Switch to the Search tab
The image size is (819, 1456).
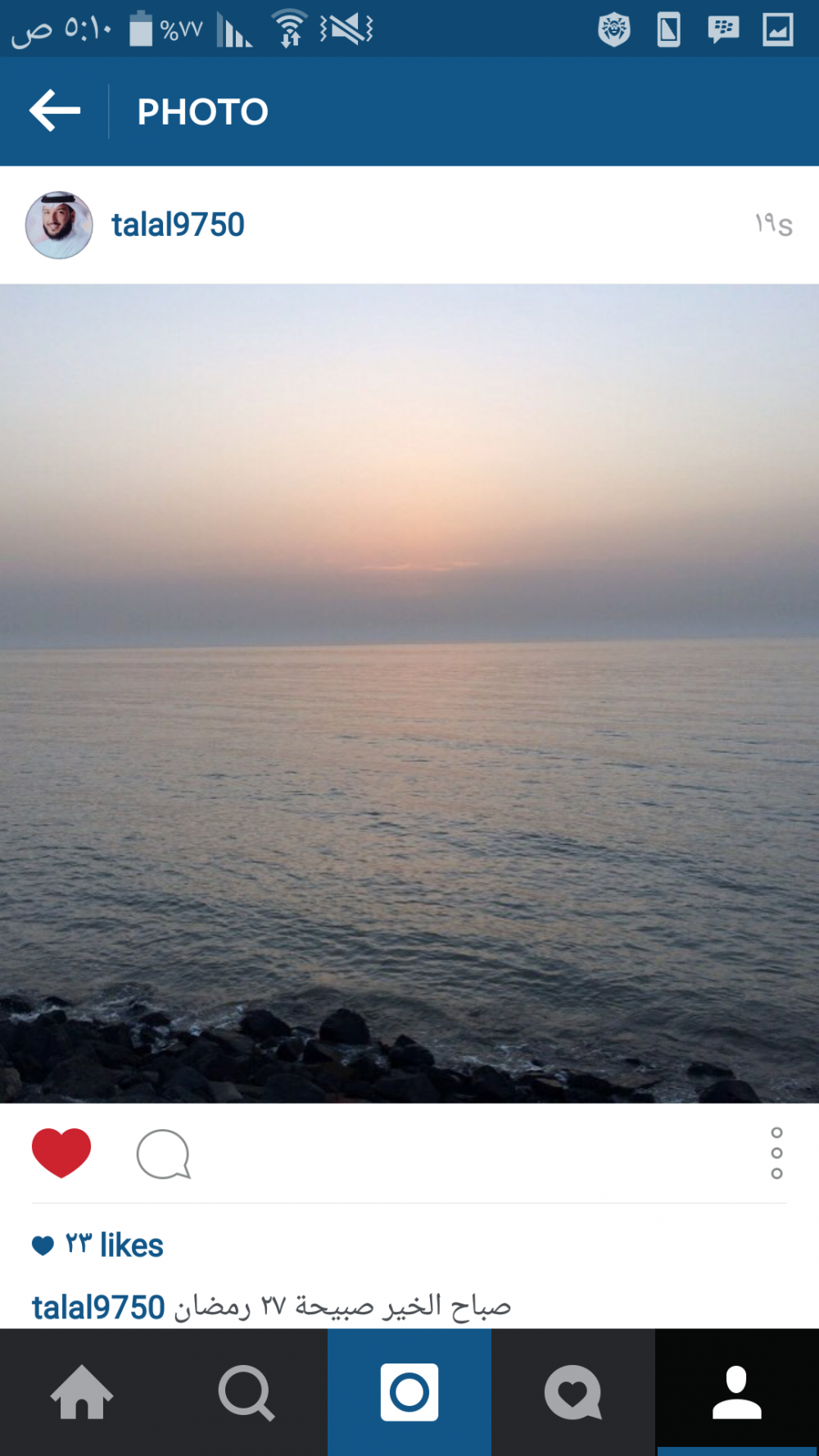(x=246, y=1393)
